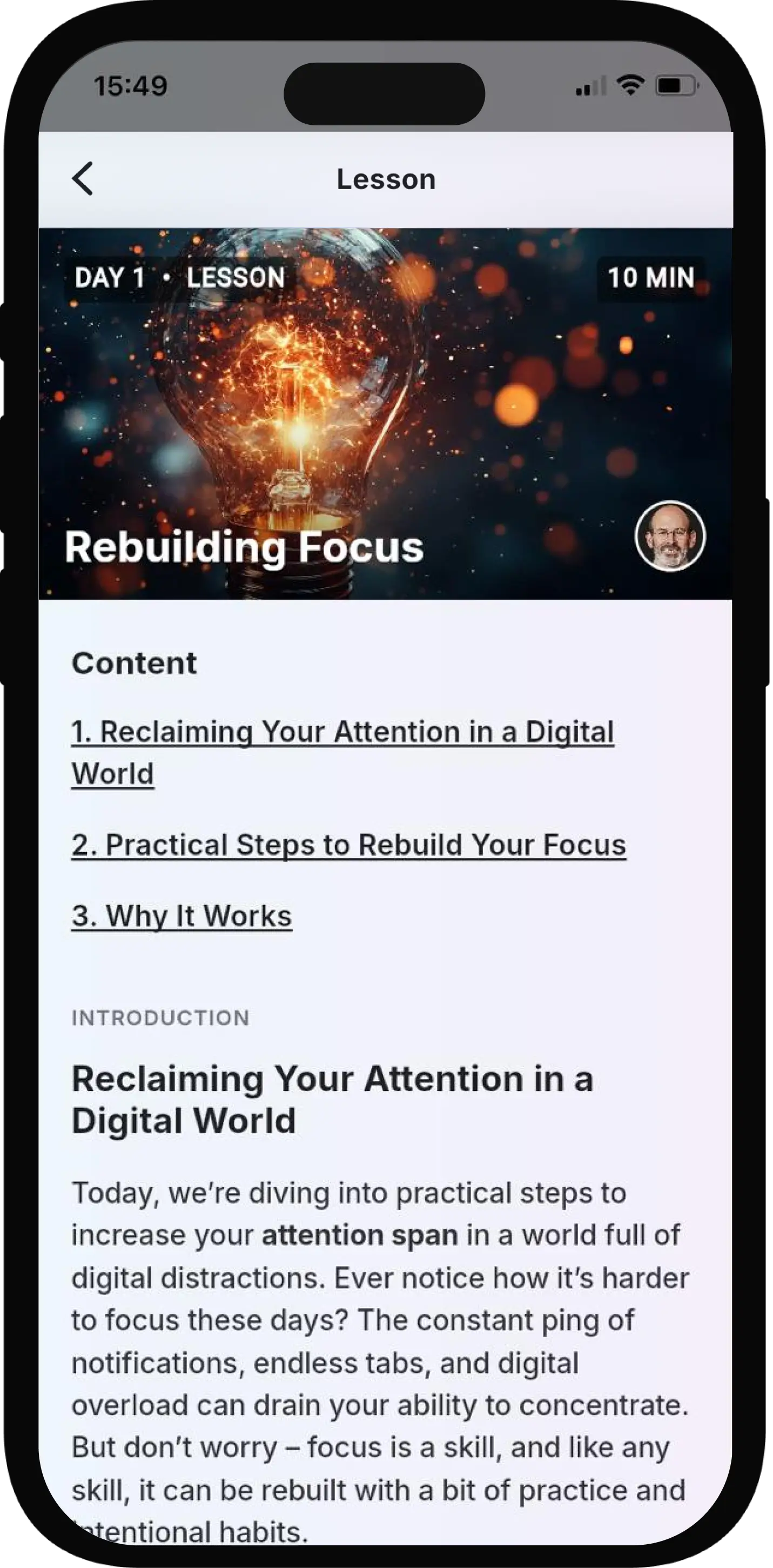The width and height of the screenshot is (773, 1568).
Task: Jump to the Why It Works section
Action: 182,916
